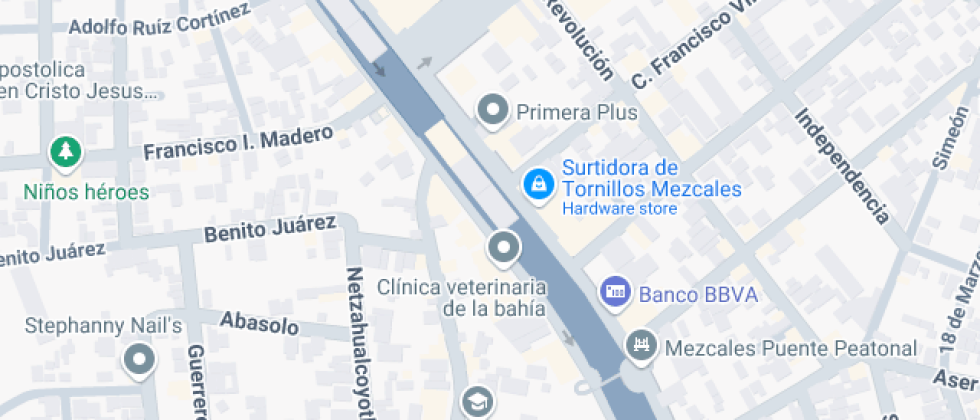
Task: Select Surtidora de Tornillos Mezcales hardware store pin
Action: coord(538,184)
